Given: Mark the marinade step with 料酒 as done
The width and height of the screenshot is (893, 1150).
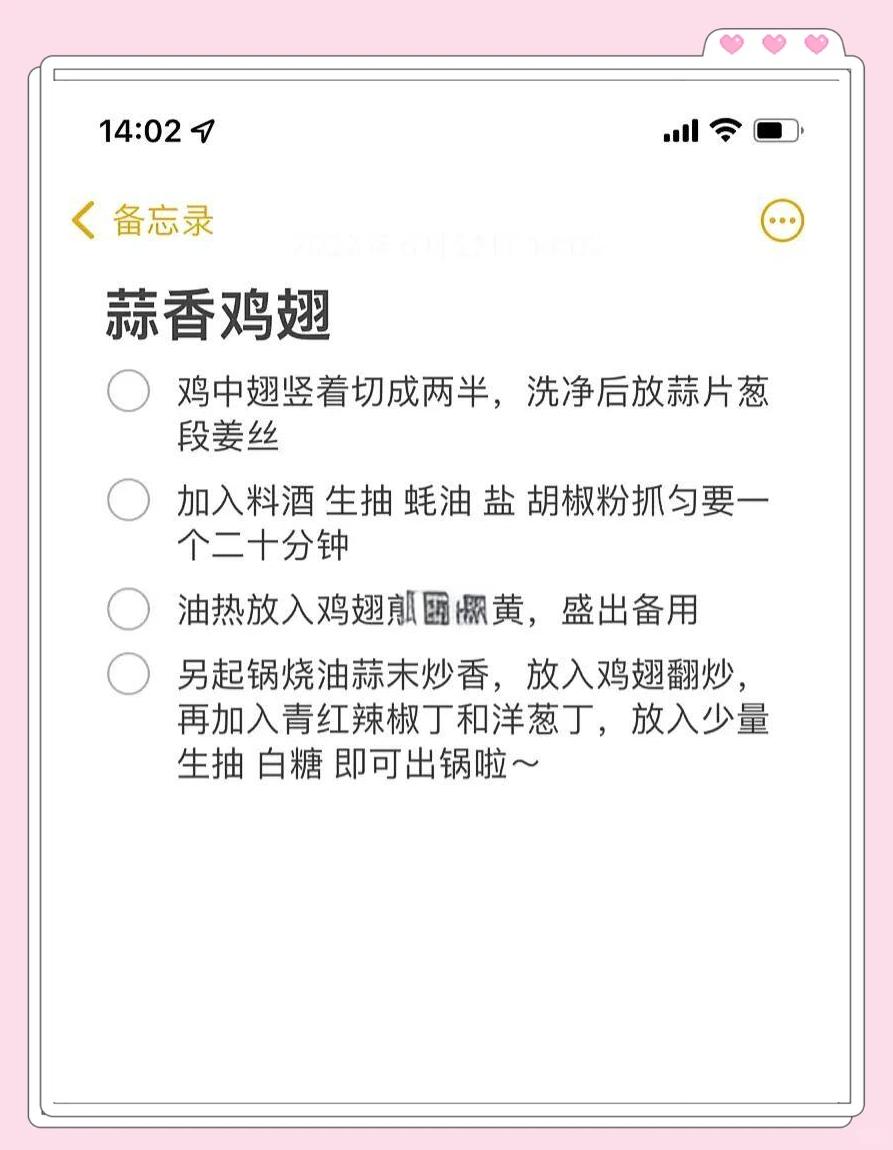Looking at the screenshot, I should tap(129, 499).
